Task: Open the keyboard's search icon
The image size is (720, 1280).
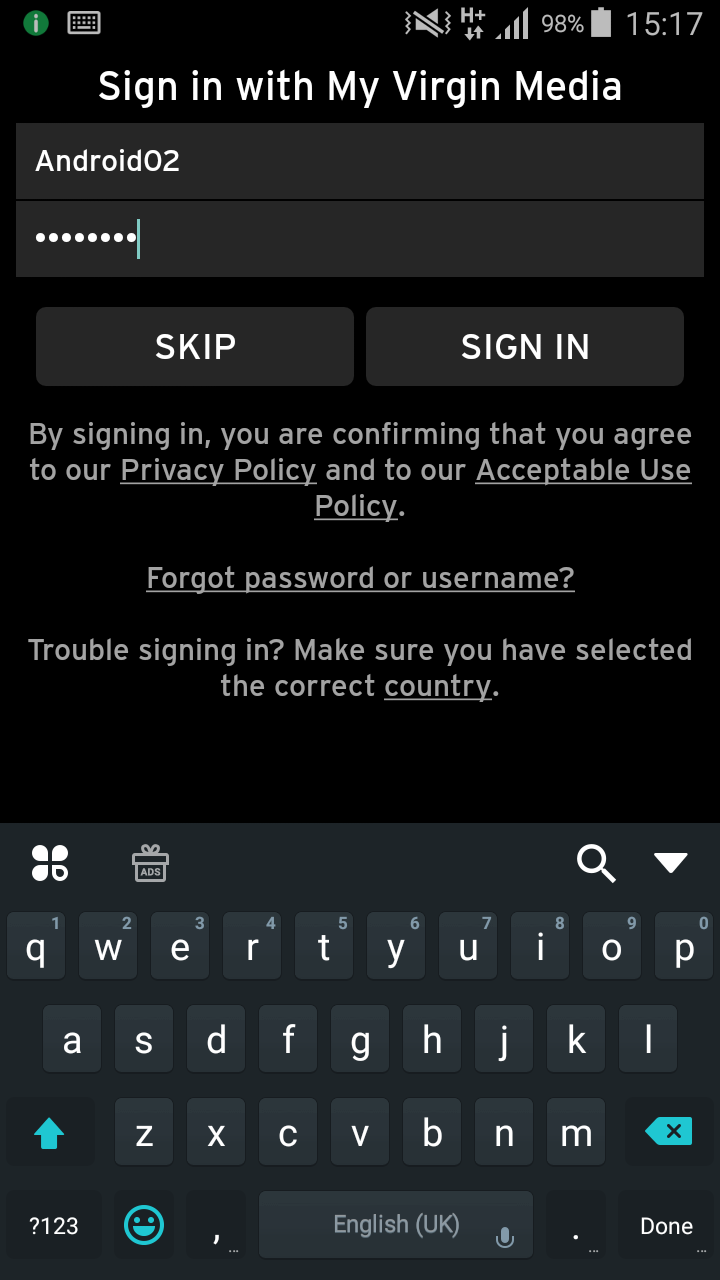Action: pos(596,862)
